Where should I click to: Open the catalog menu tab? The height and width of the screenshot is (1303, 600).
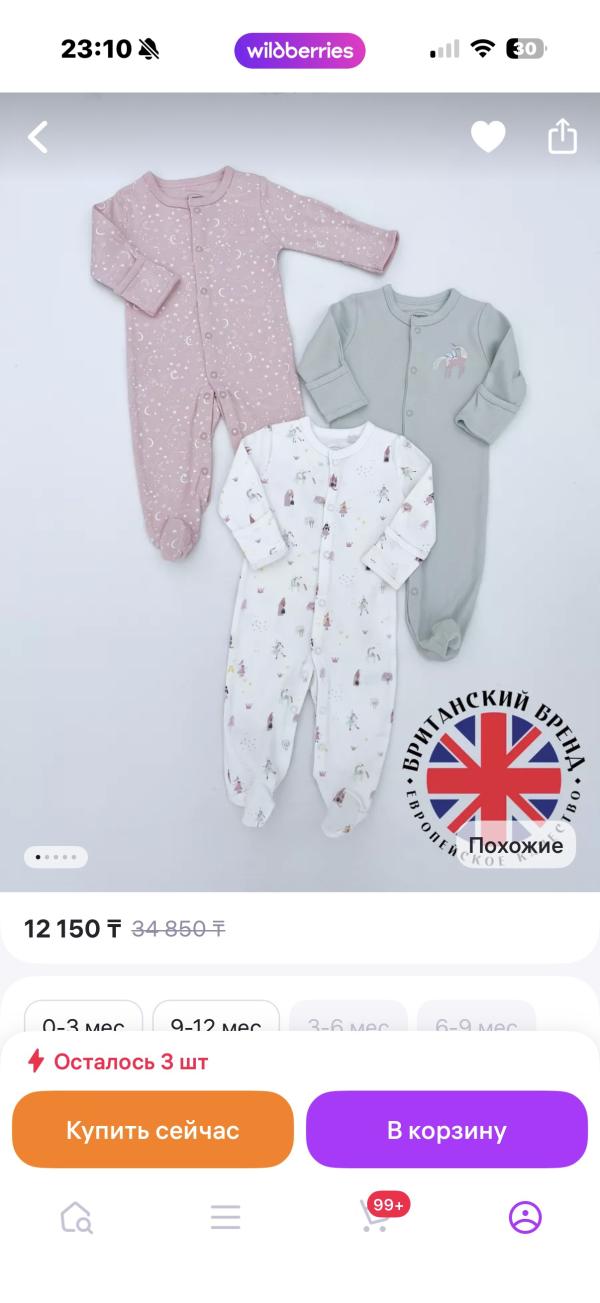pyautogui.click(x=226, y=1217)
